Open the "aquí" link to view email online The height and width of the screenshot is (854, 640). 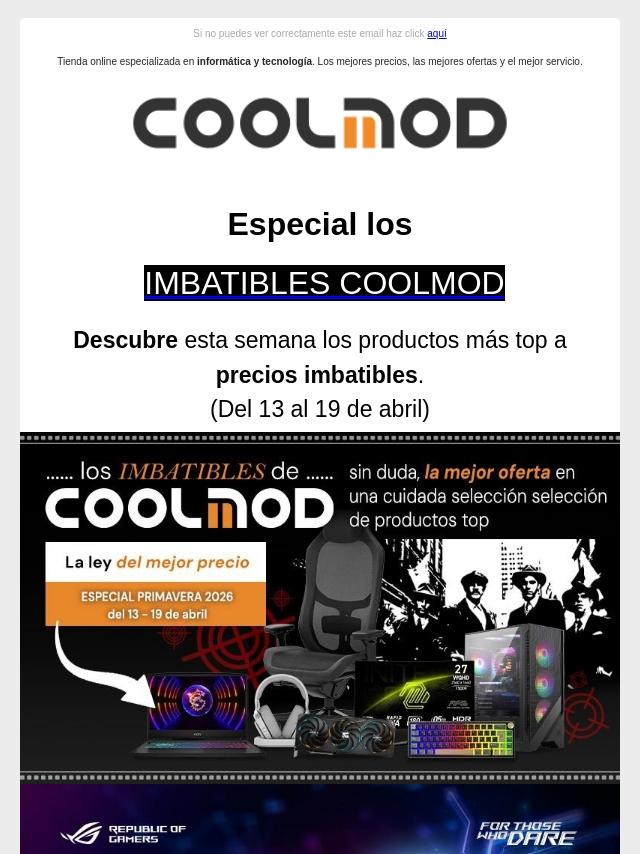click(436, 34)
